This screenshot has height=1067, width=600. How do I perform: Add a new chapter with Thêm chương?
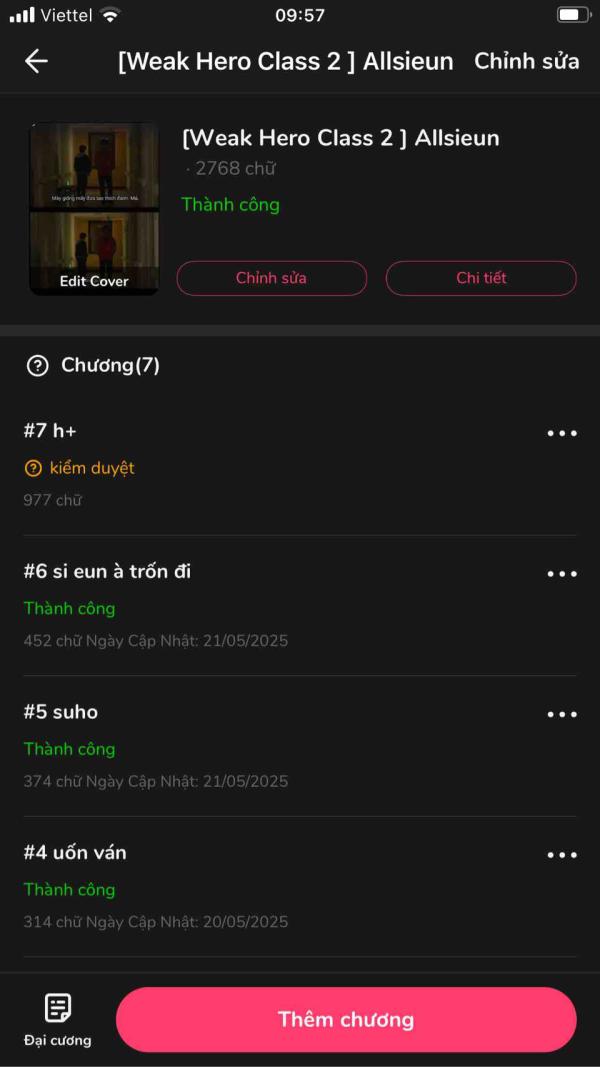(346, 1020)
